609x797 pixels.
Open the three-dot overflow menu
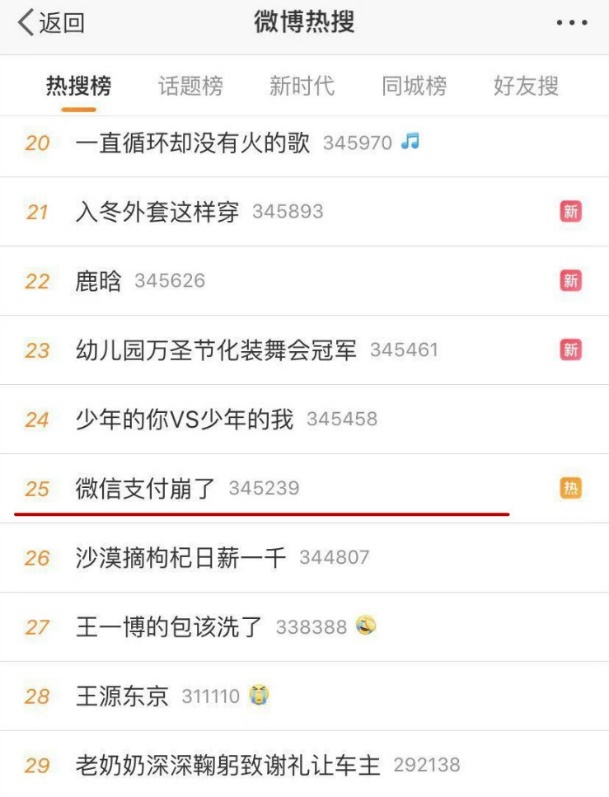point(571,23)
